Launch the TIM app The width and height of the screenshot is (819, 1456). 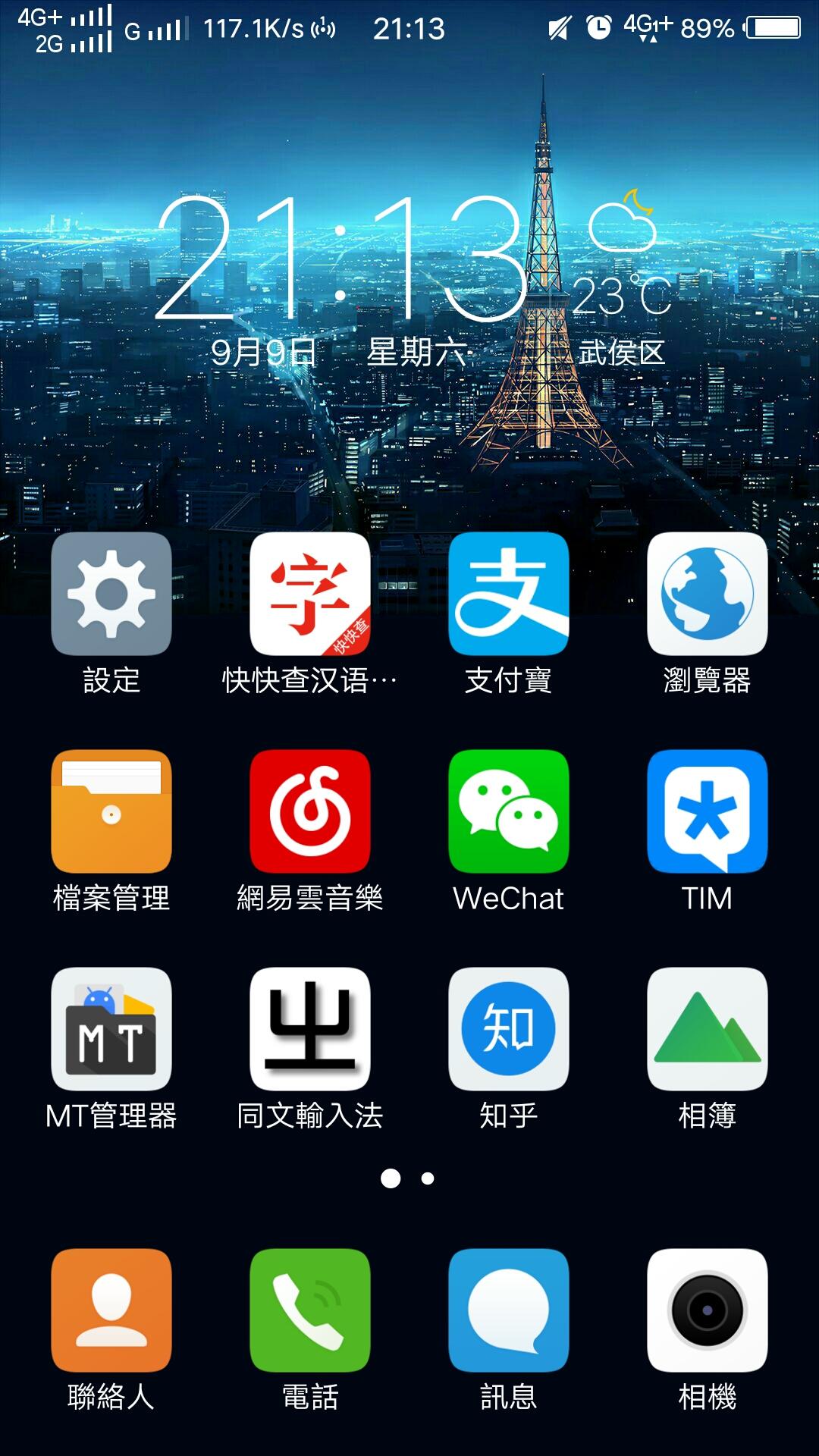(x=708, y=811)
